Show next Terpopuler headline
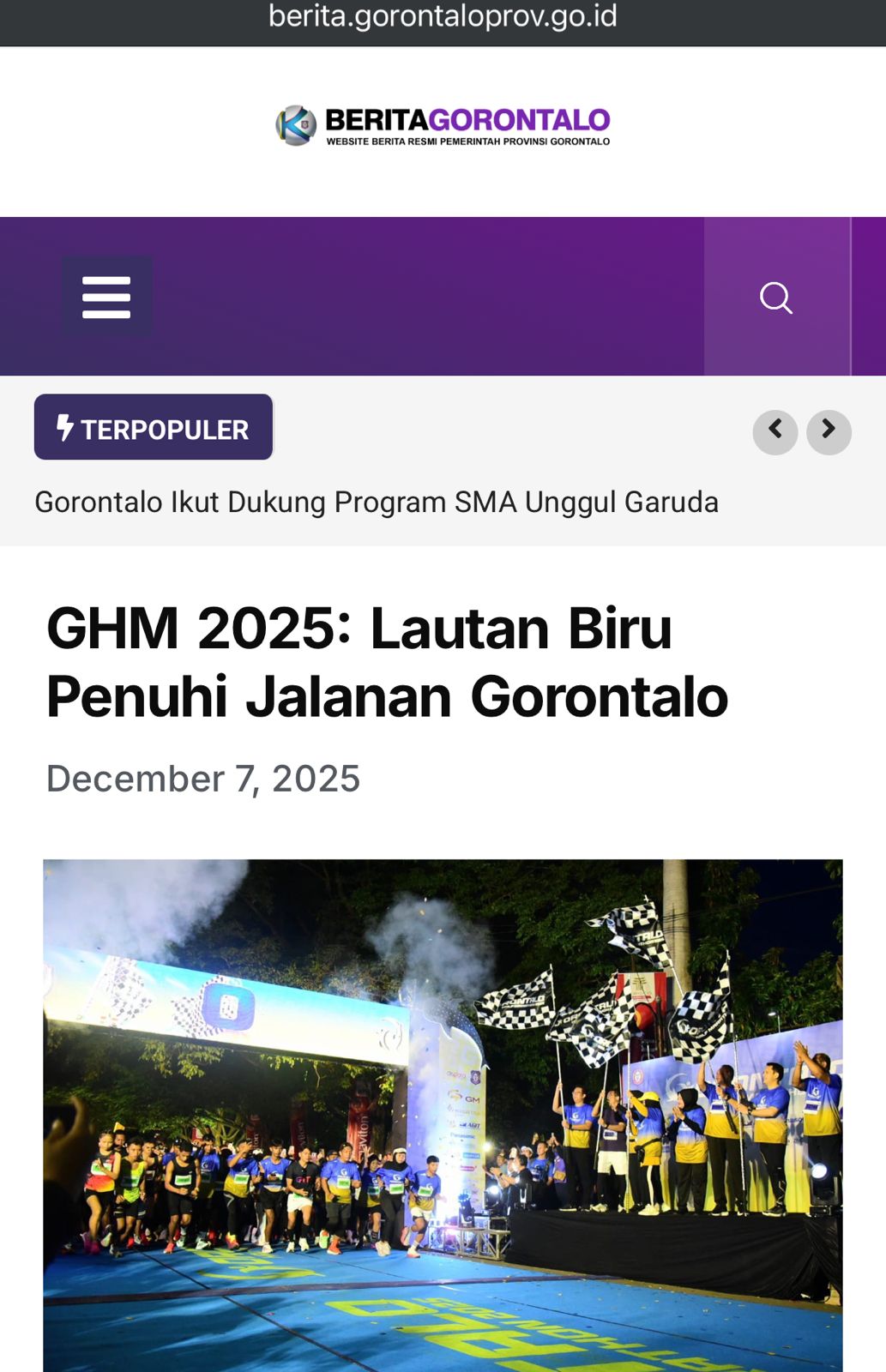This screenshot has width=886, height=1372. tap(829, 431)
